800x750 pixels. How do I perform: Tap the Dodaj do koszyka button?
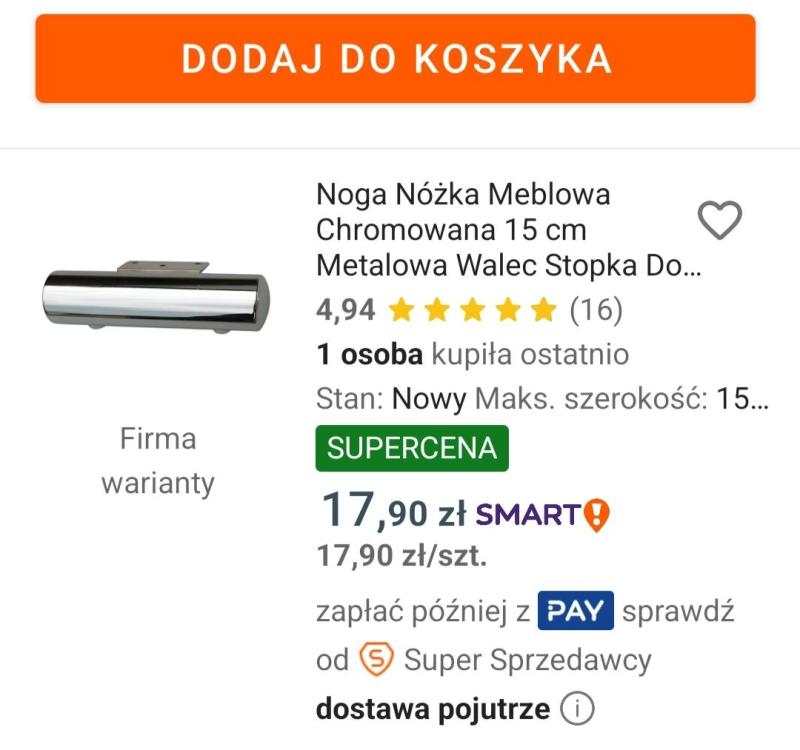coord(395,58)
